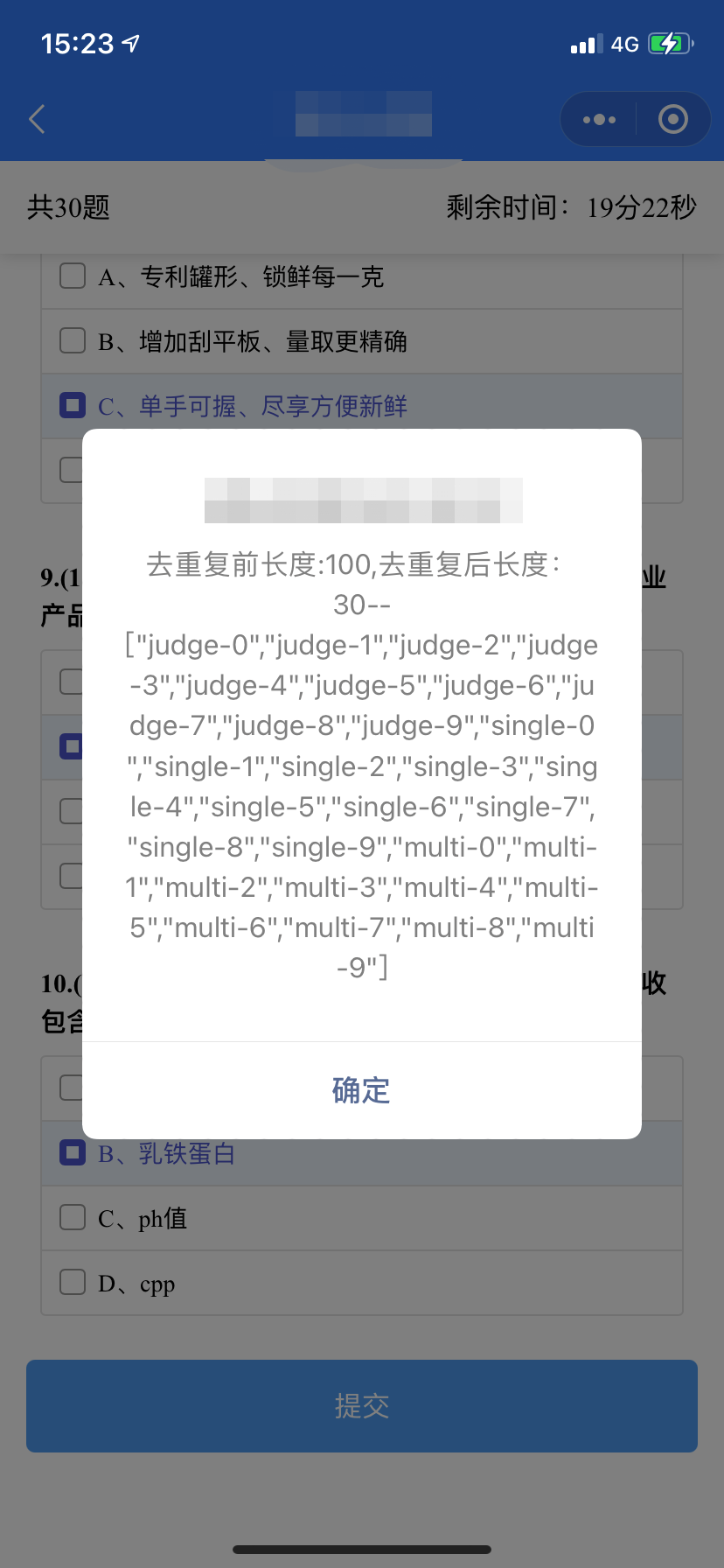Uncheck option C 单手可握、尽享方便新鲜
The width and height of the screenshot is (724, 1568).
(x=362, y=406)
